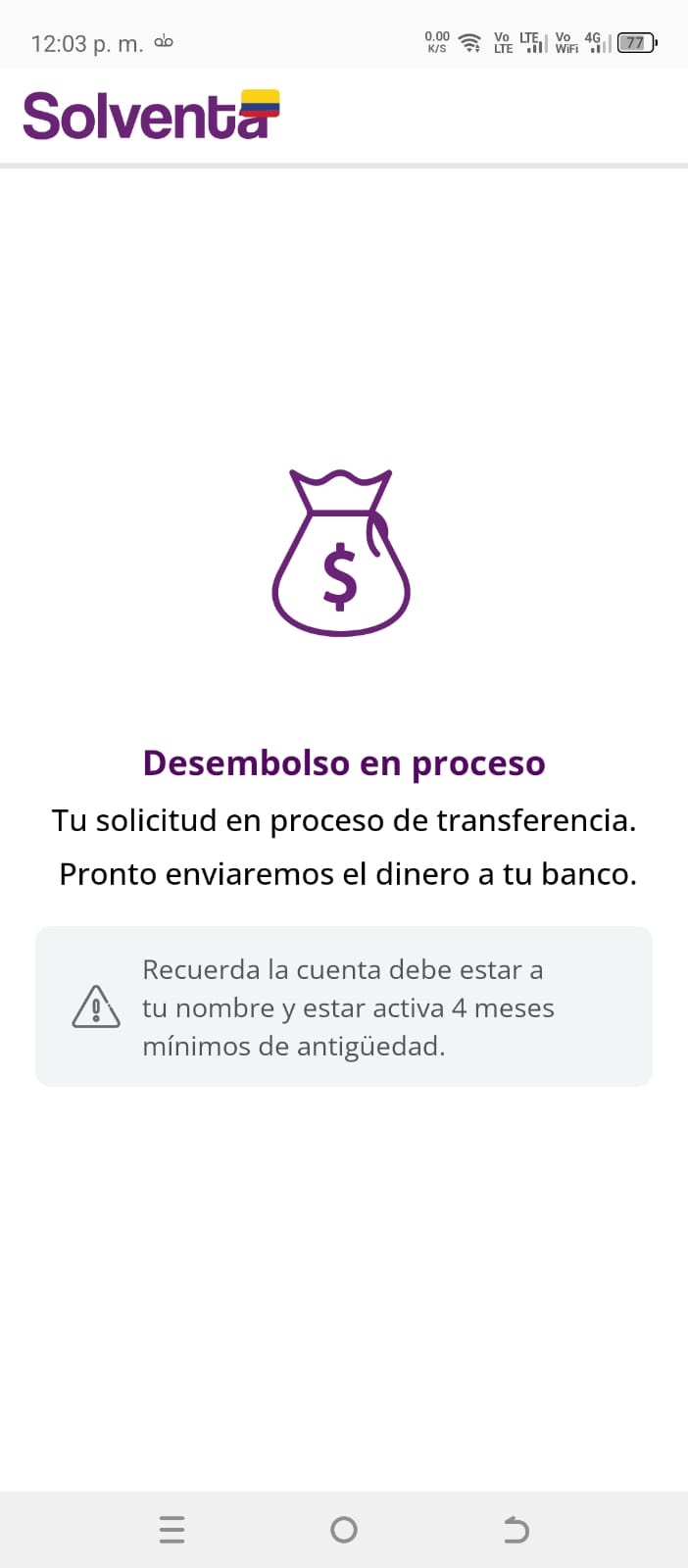Go to the home screen
The width and height of the screenshot is (688, 1568).
pos(344,1529)
